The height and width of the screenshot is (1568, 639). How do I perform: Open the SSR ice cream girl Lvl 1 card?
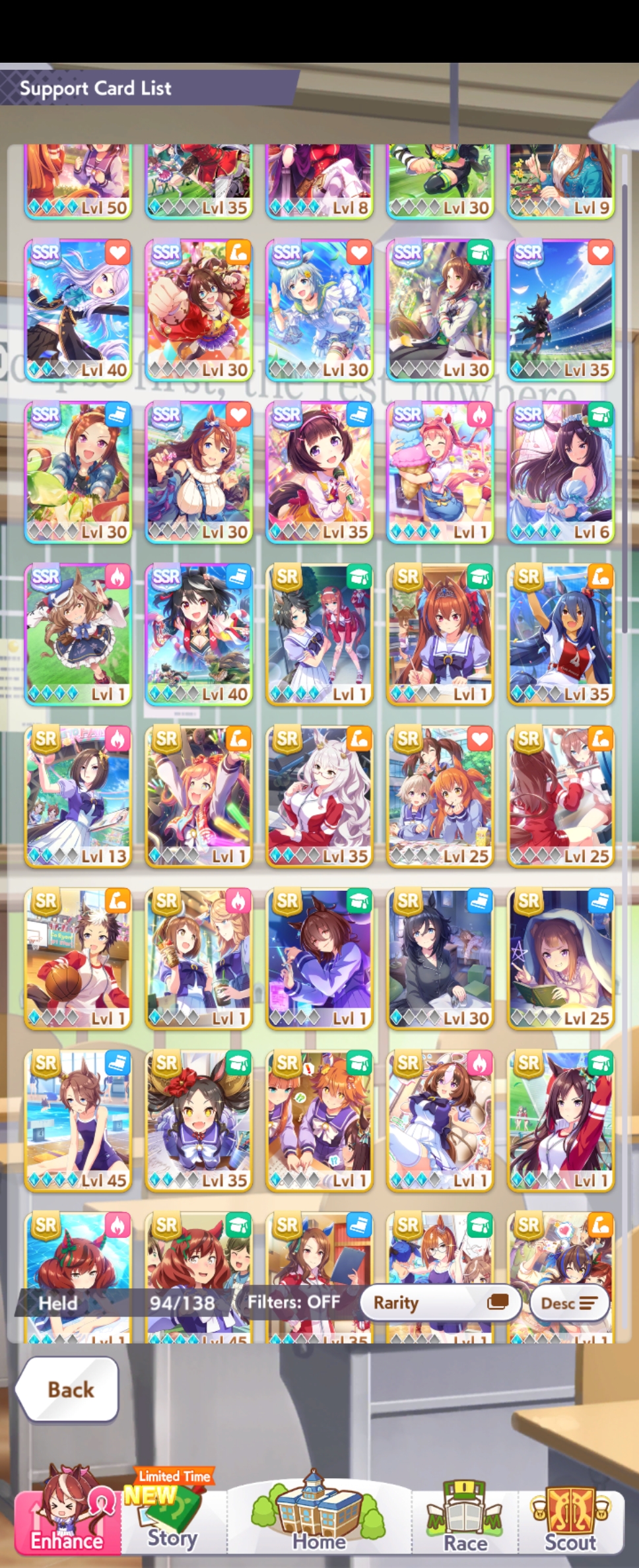point(440,473)
